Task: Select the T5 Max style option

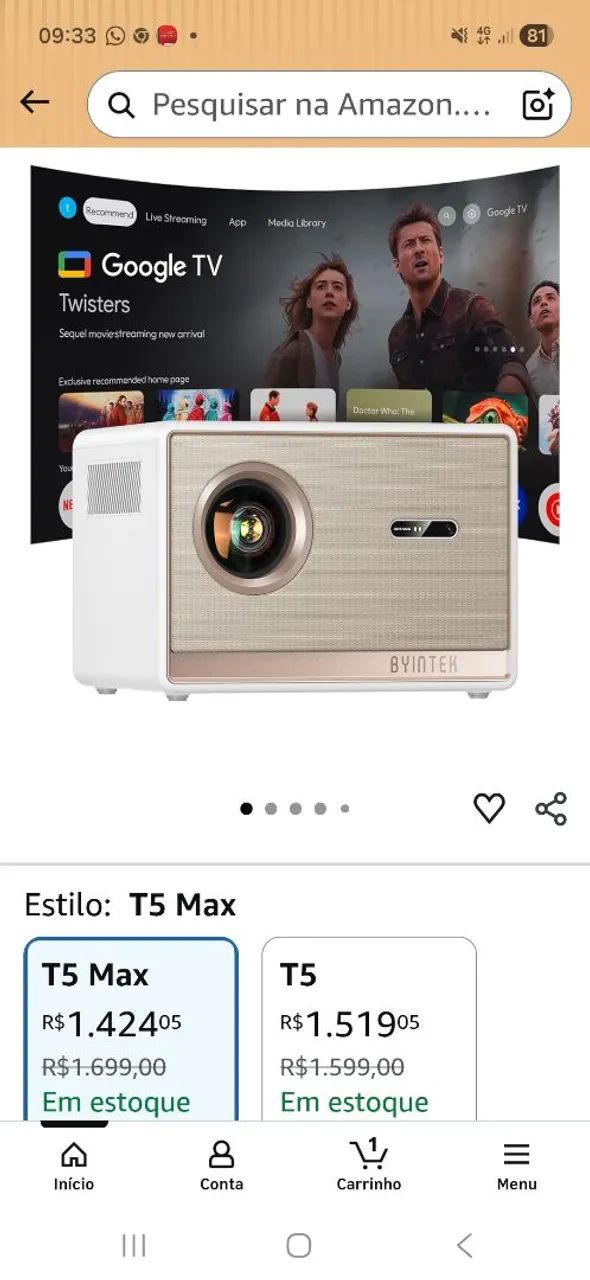Action: pos(131,1030)
